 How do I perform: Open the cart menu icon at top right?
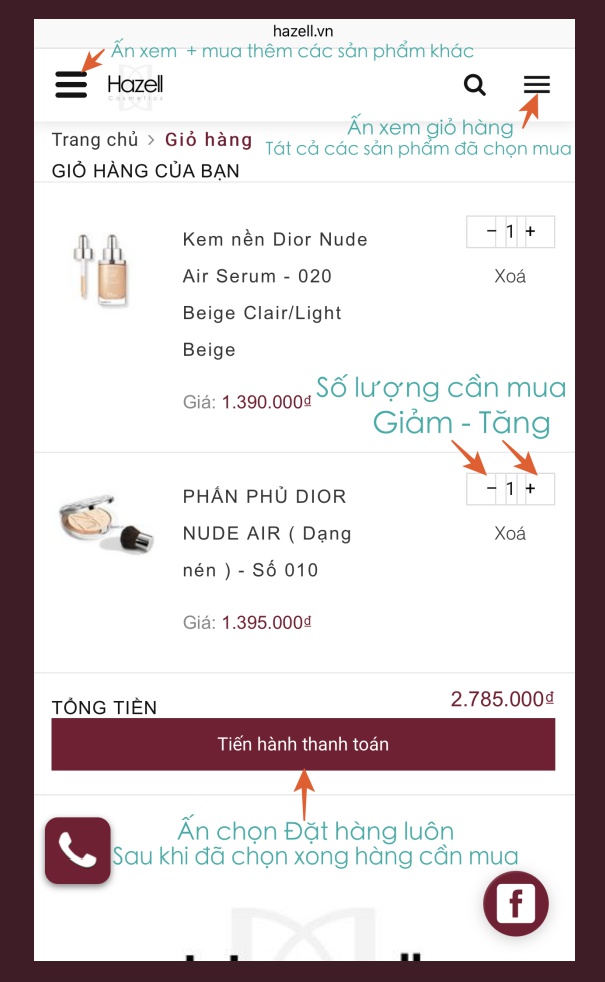click(x=537, y=85)
